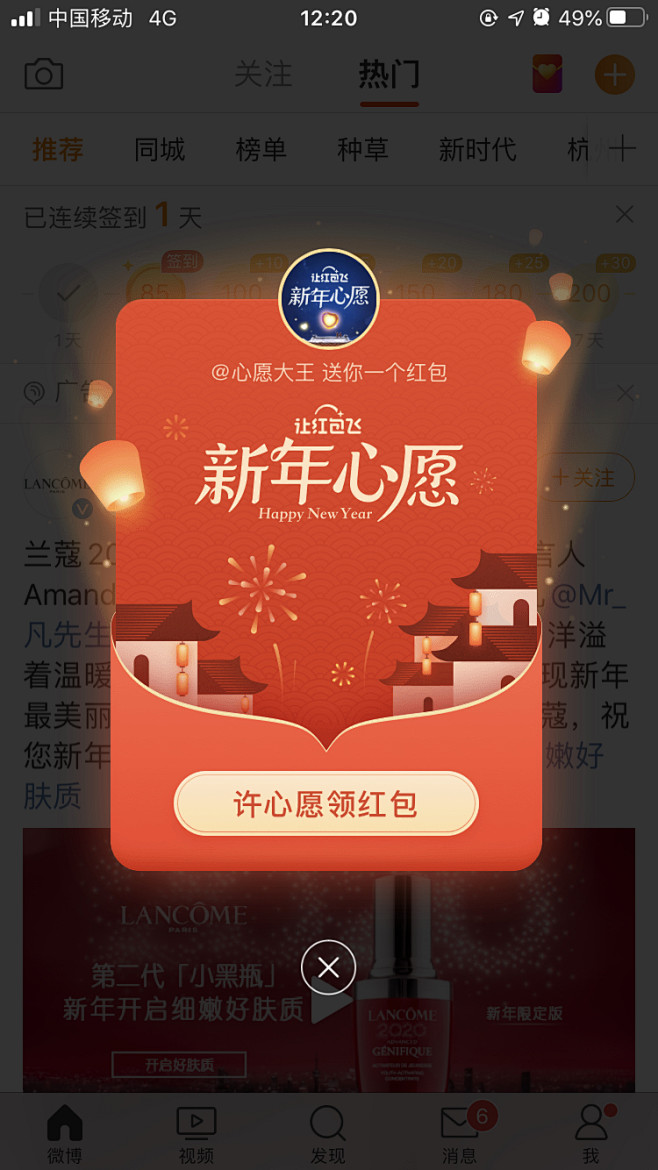Switch to the 同城 channel
This screenshot has width=658, height=1170.
pos(160,149)
